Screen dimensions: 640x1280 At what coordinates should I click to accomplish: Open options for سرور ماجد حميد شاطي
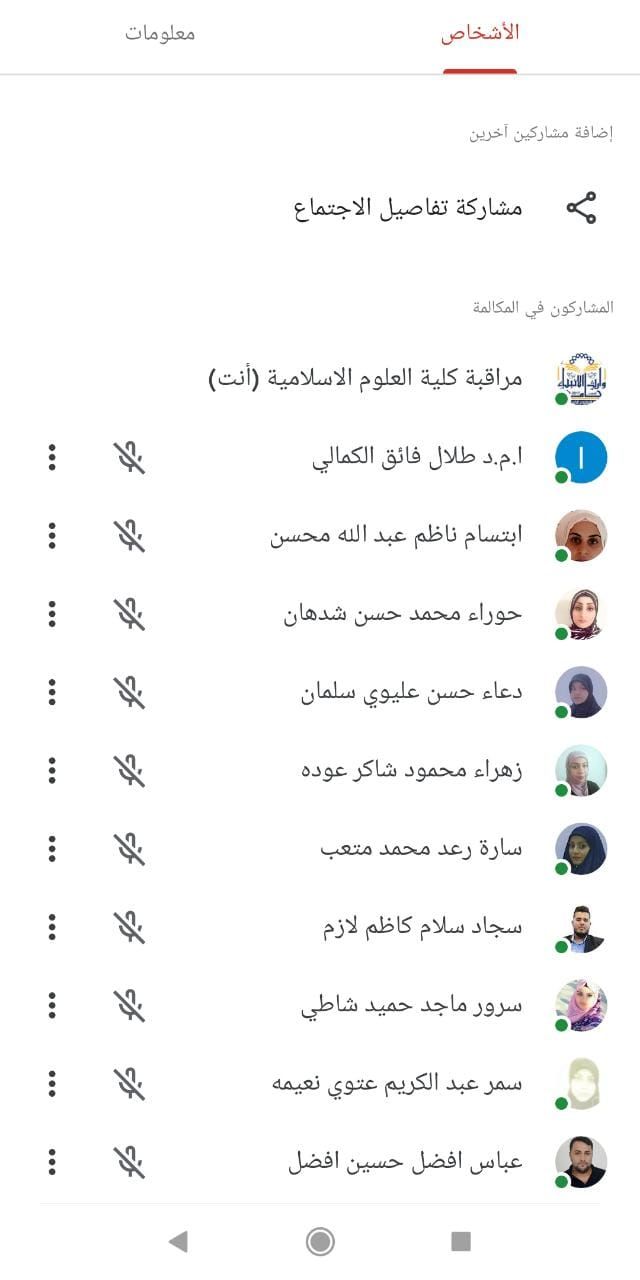(x=52, y=1005)
